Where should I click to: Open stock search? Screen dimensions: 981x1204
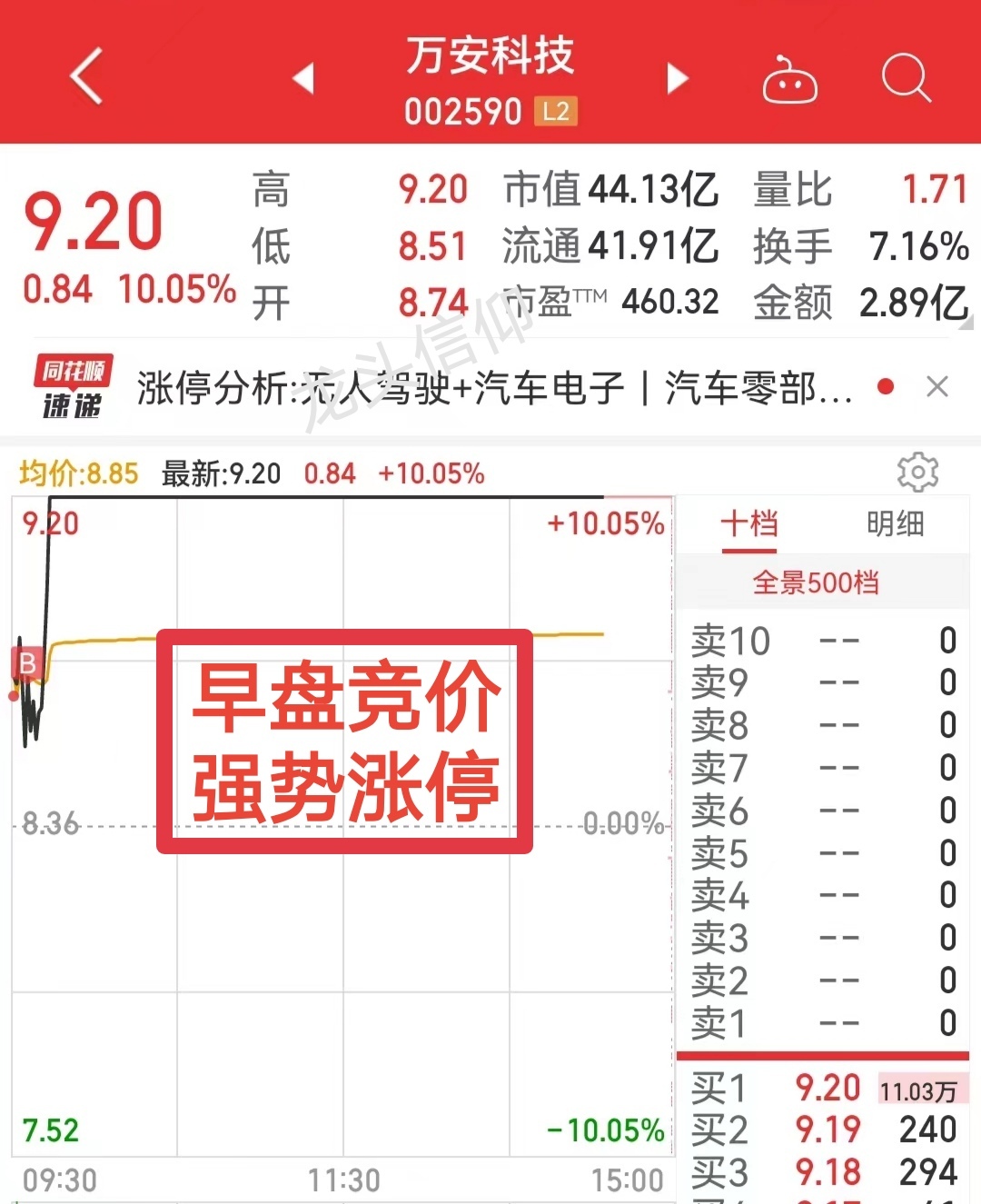click(906, 78)
